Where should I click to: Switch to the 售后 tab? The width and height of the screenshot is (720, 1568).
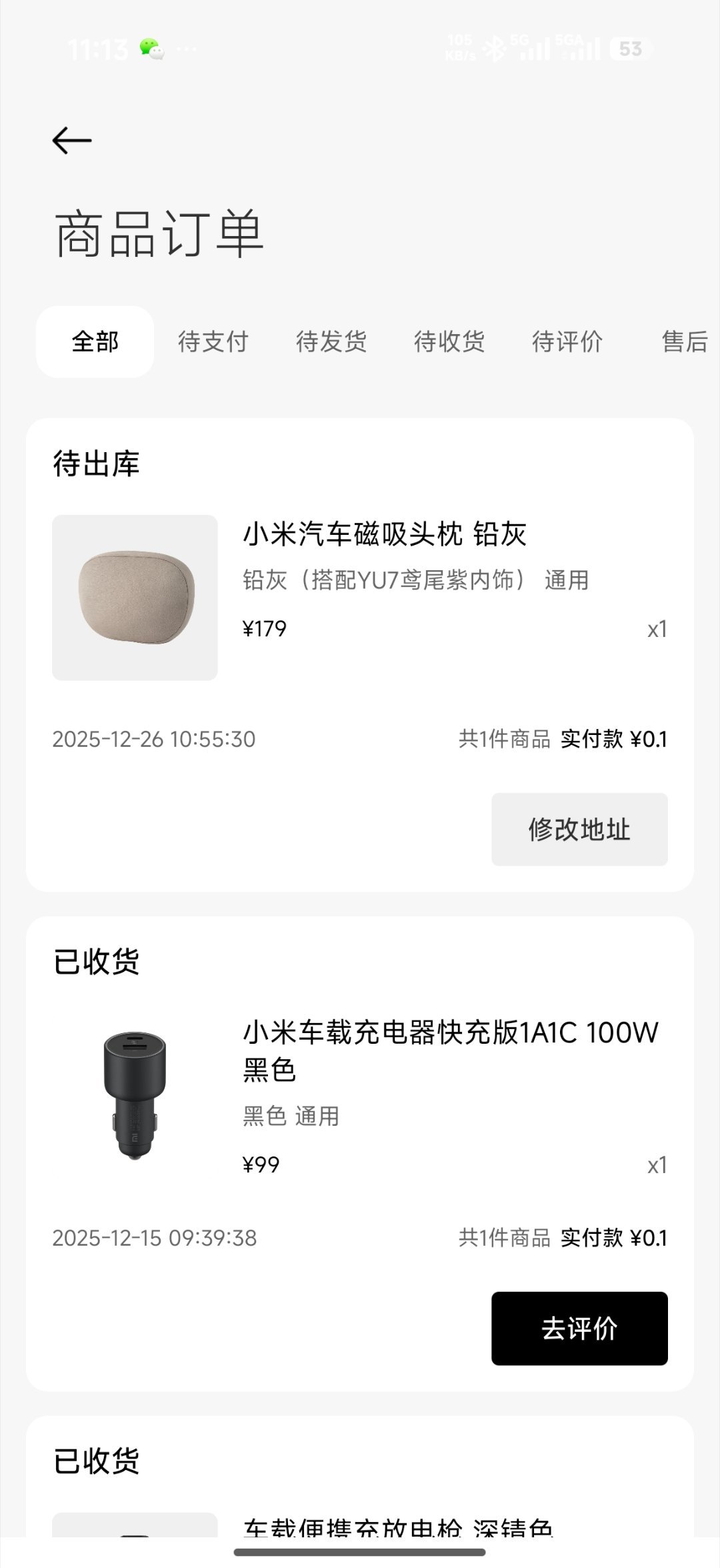click(x=683, y=342)
